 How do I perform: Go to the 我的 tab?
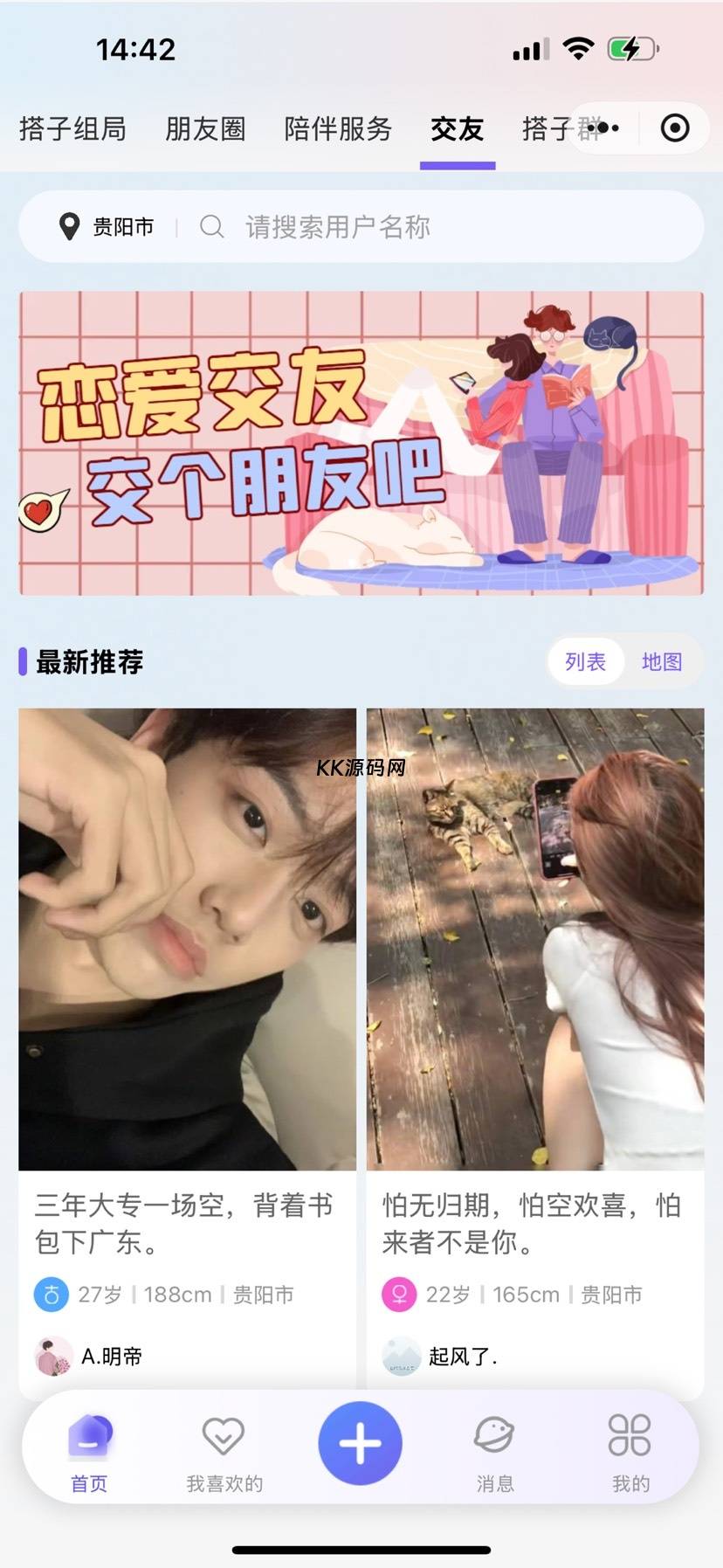(630, 1453)
